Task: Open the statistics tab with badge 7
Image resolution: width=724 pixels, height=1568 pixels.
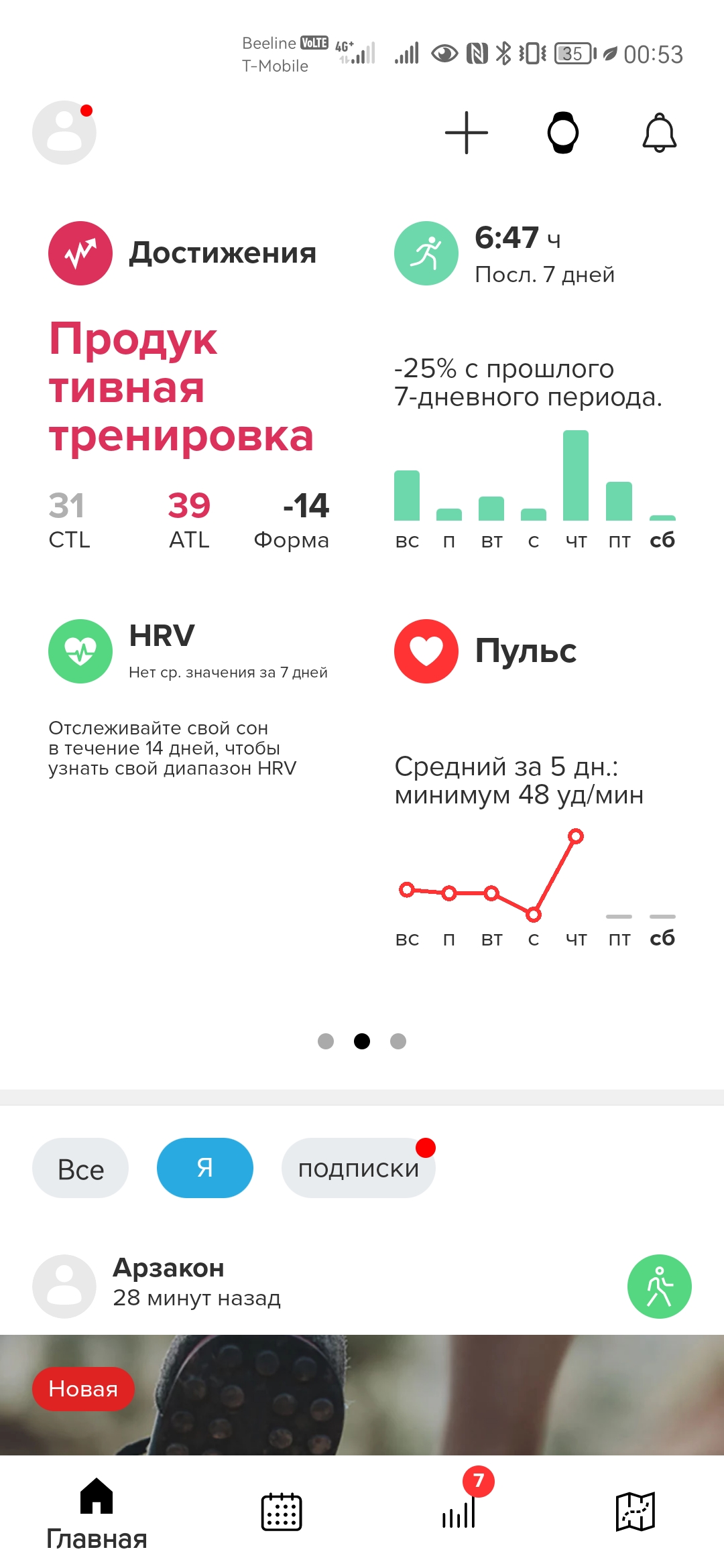Action: coord(460,1512)
